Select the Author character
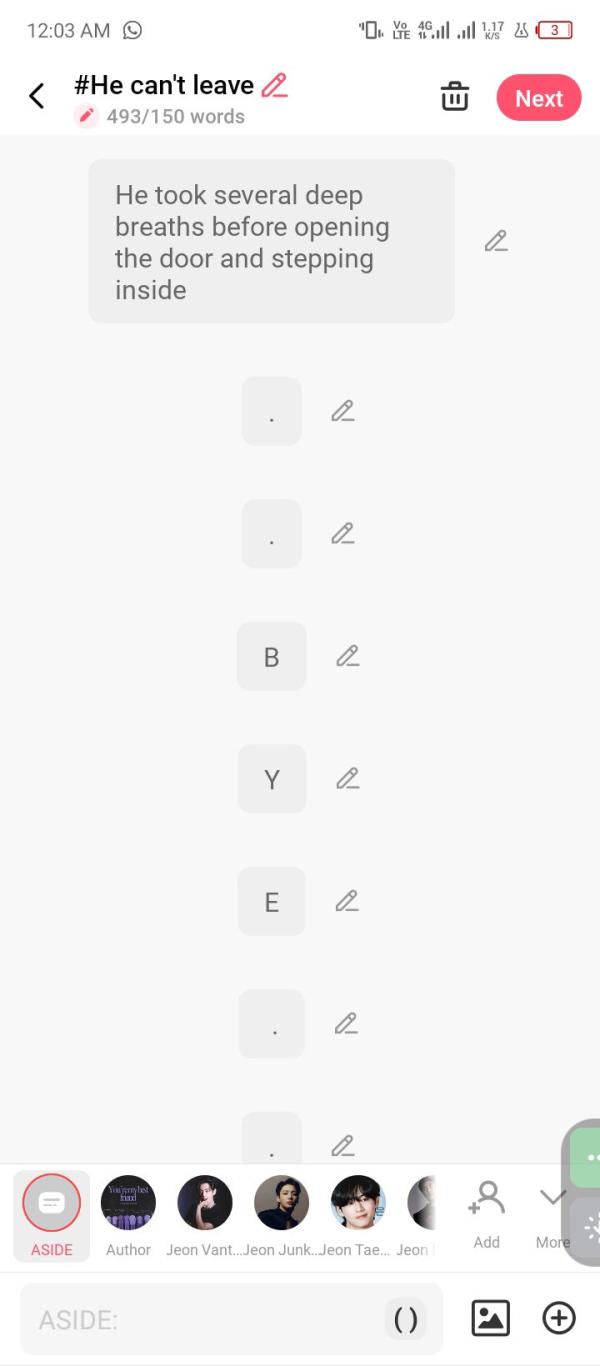The image size is (600, 1366). pos(128,1214)
